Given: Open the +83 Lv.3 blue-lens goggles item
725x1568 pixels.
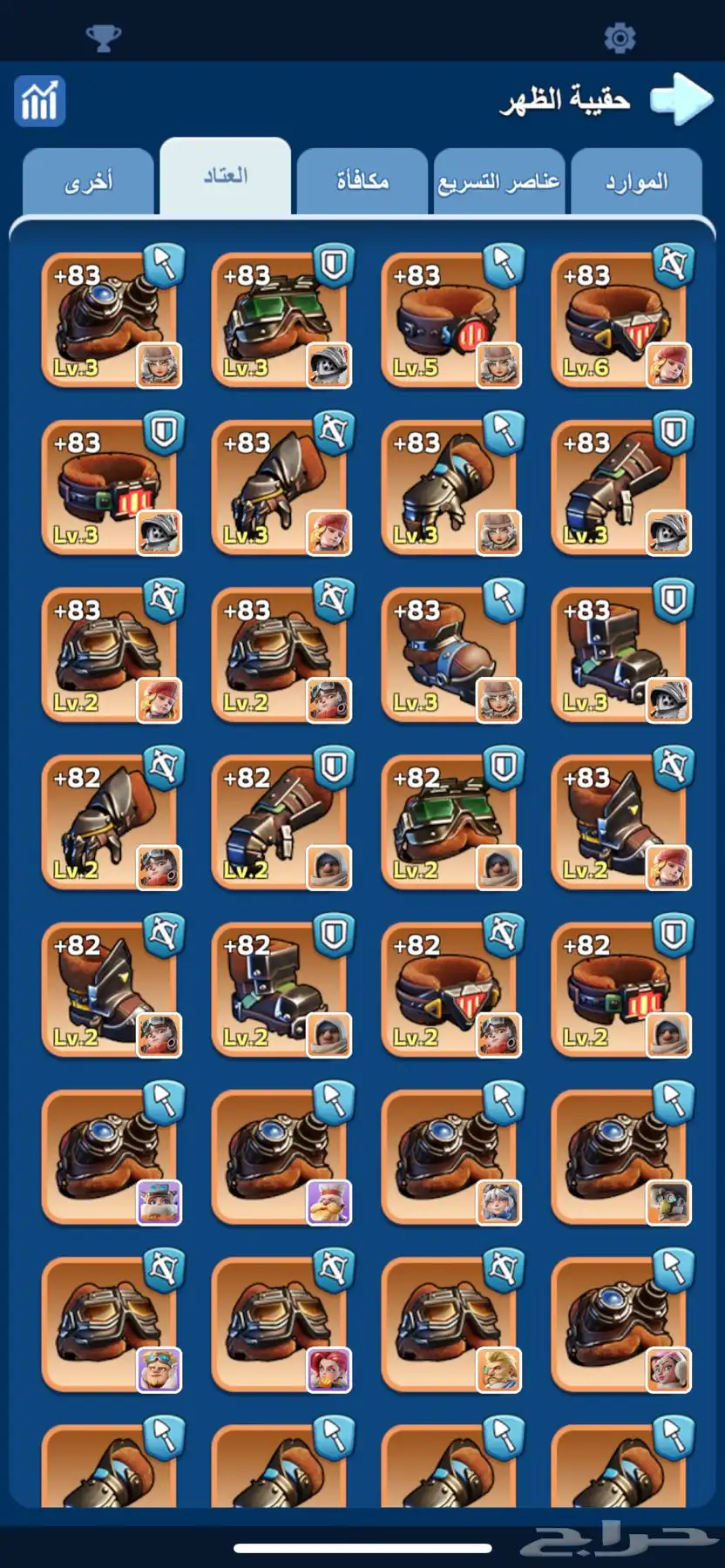Looking at the screenshot, I should [x=109, y=321].
